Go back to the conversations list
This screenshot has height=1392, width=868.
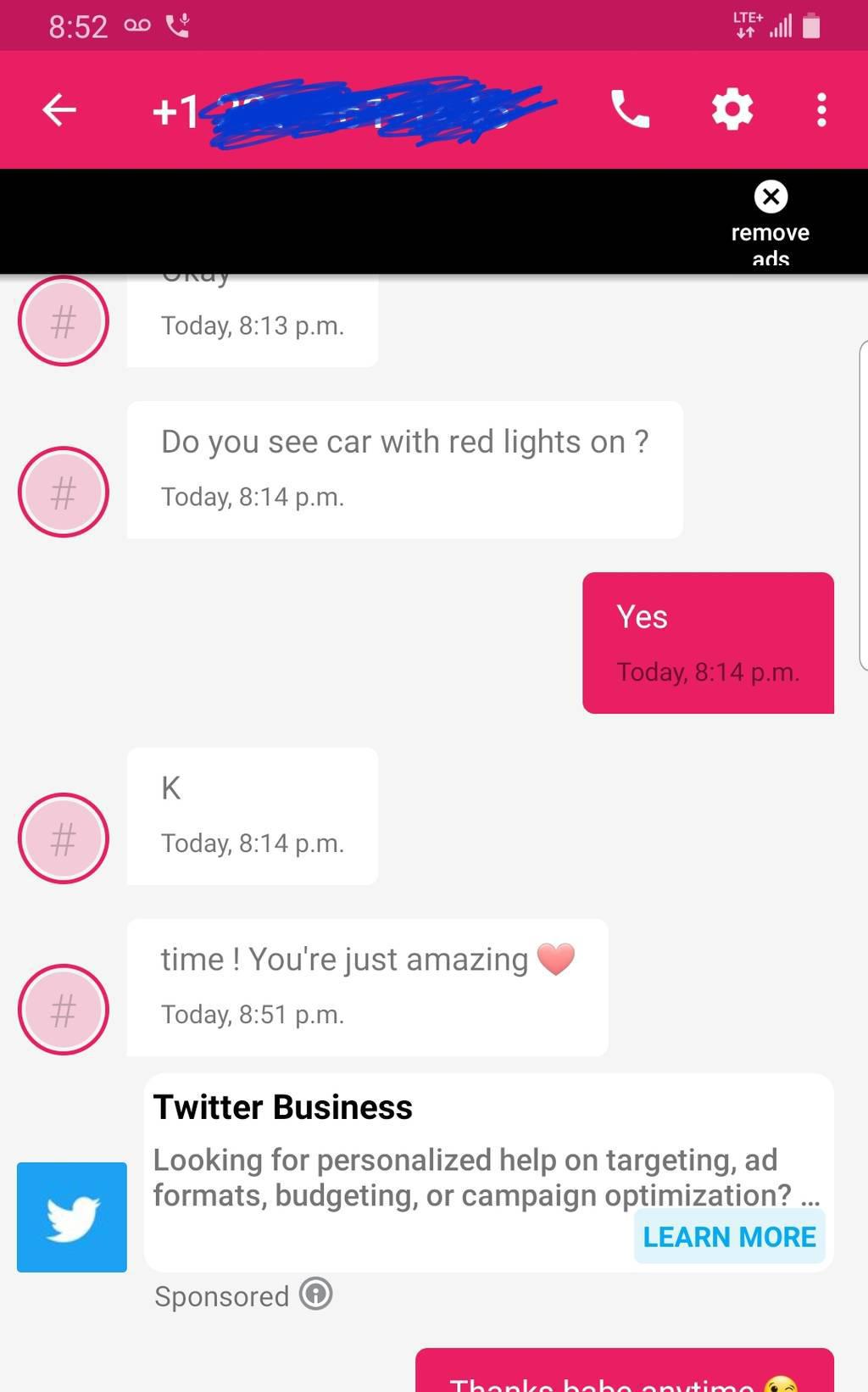pos(59,109)
